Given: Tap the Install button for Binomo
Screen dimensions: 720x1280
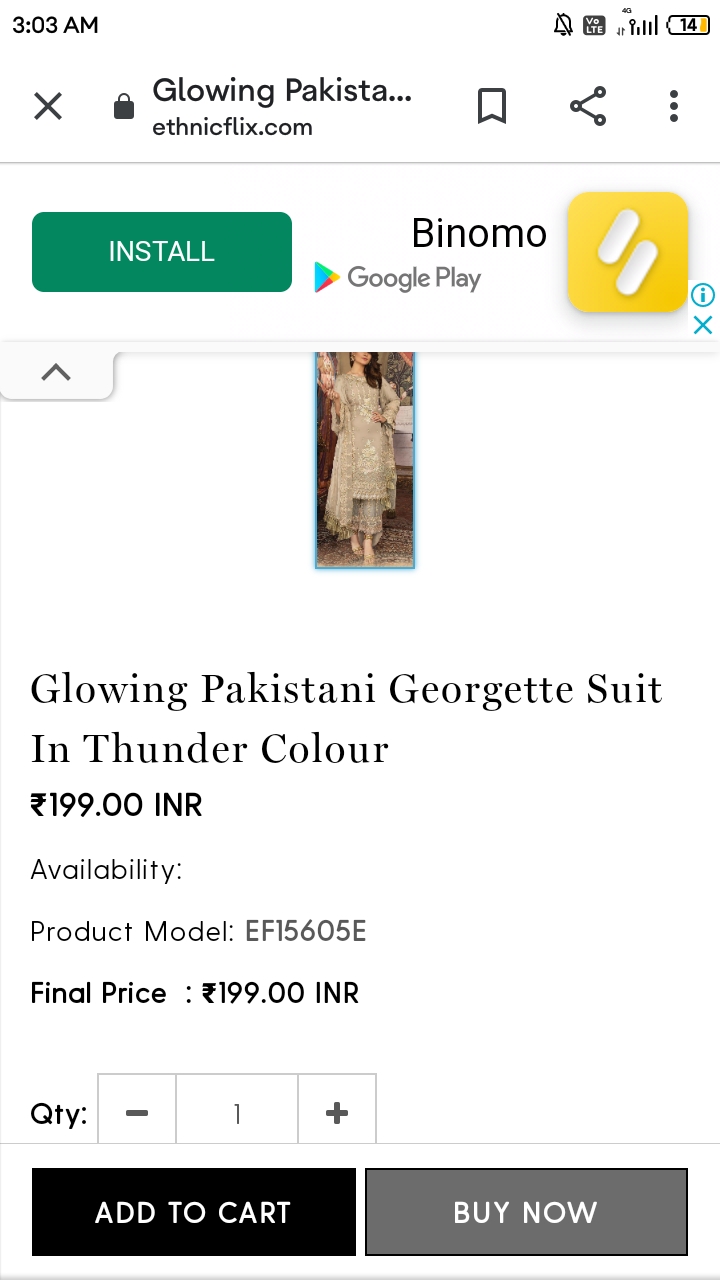Looking at the screenshot, I should pyautogui.click(x=162, y=252).
